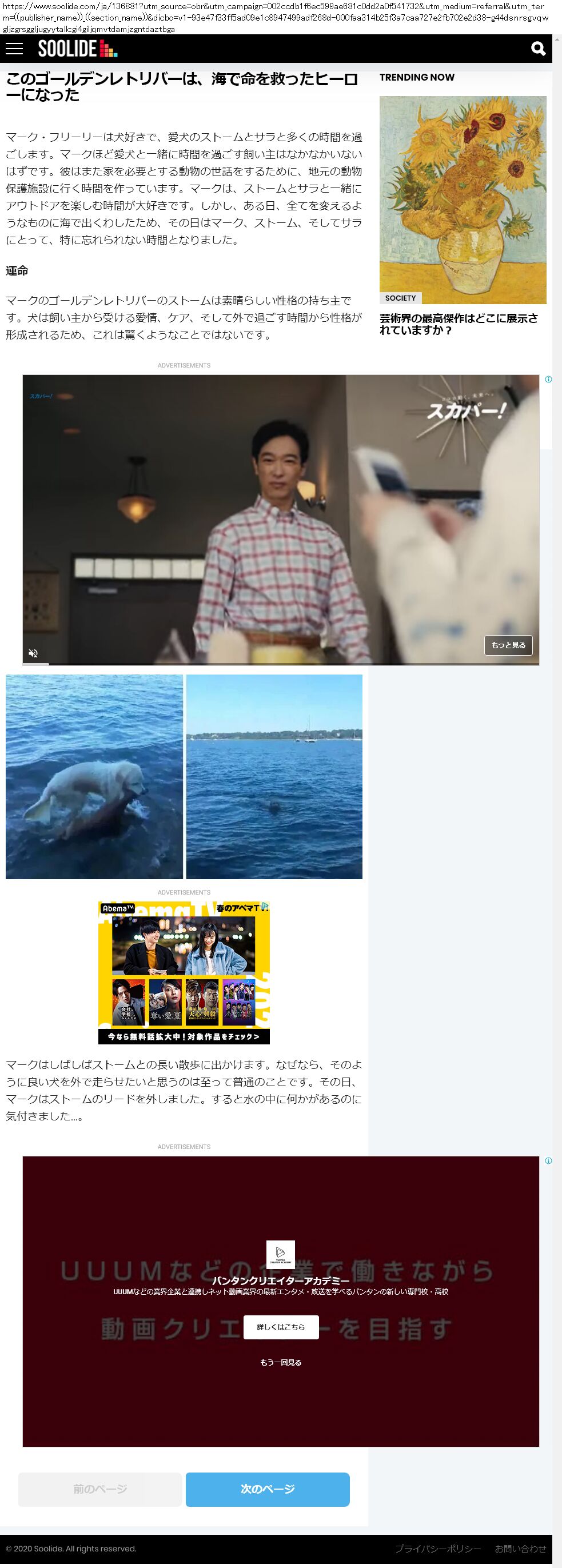Open the プライバシーポリシー link
Viewport: 562px width, 1568px height.
click(x=437, y=1549)
